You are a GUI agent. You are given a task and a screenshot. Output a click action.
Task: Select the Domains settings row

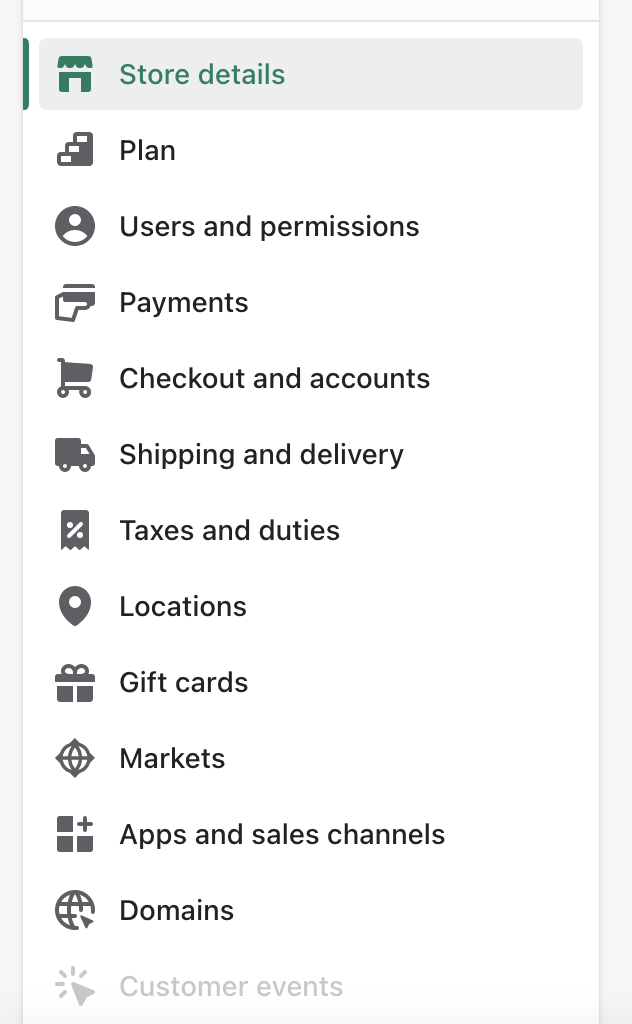[x=311, y=910]
